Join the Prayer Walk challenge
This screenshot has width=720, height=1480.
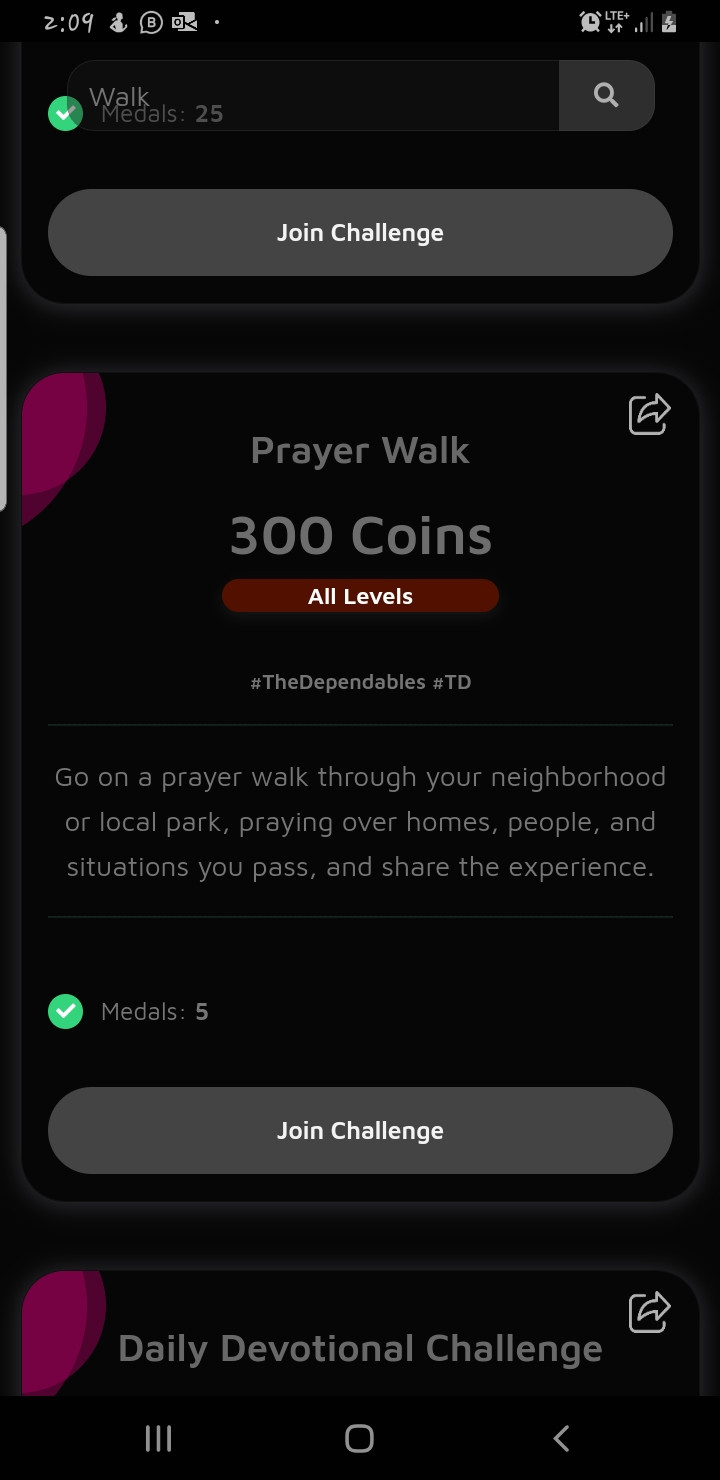(x=360, y=1130)
